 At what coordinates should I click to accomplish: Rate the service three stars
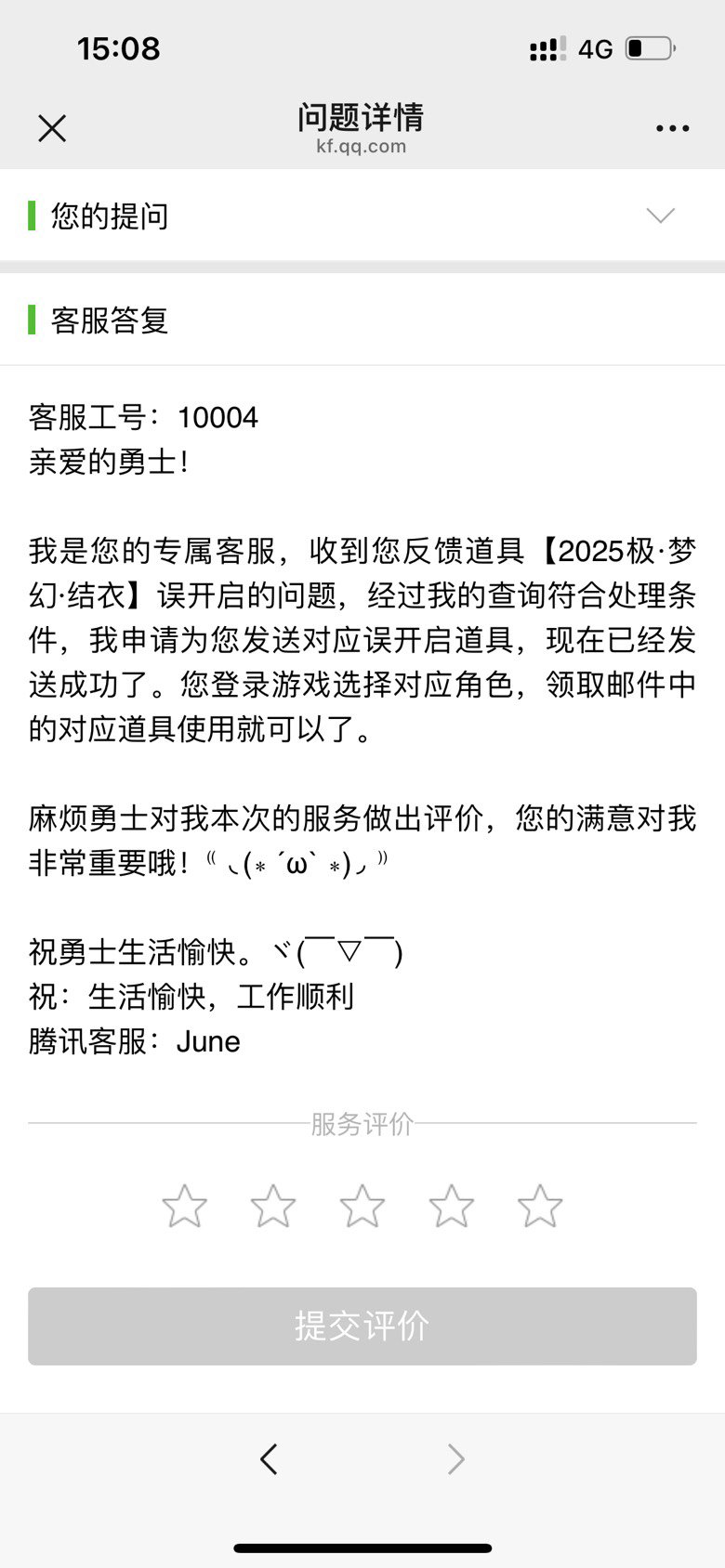pos(362,1206)
